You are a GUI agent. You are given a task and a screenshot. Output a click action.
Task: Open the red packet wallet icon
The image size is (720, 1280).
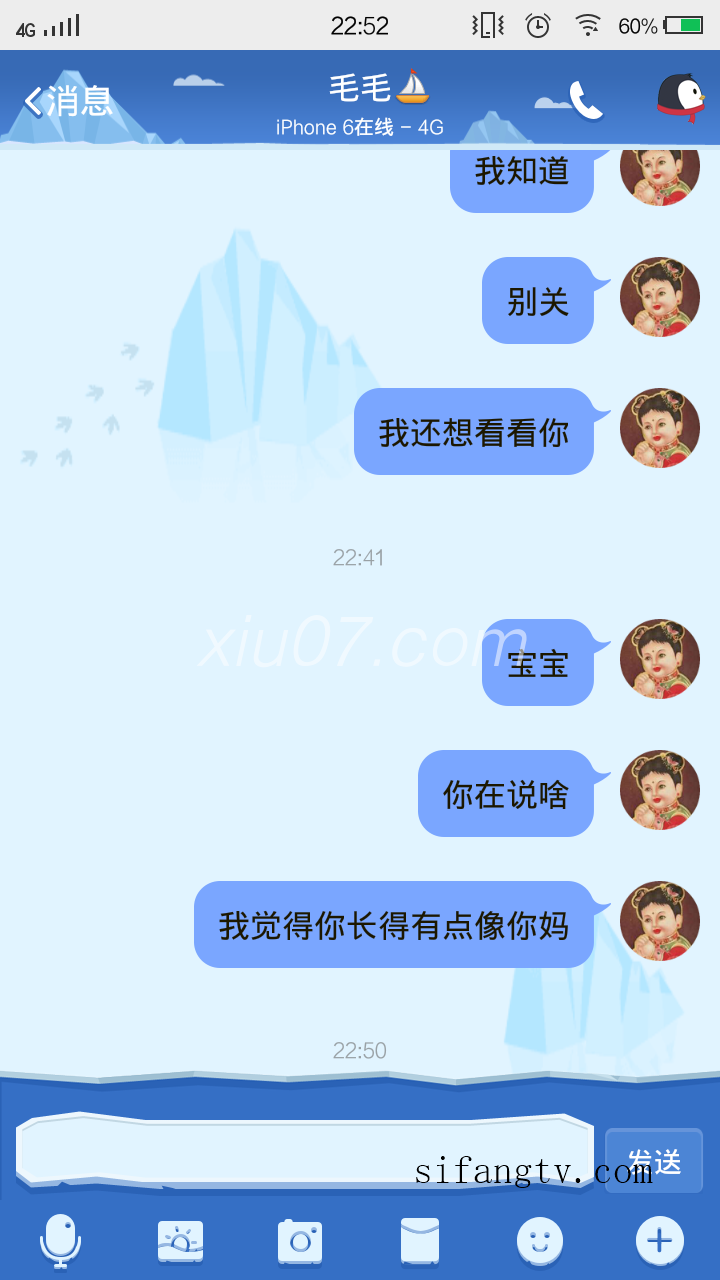click(x=420, y=1241)
